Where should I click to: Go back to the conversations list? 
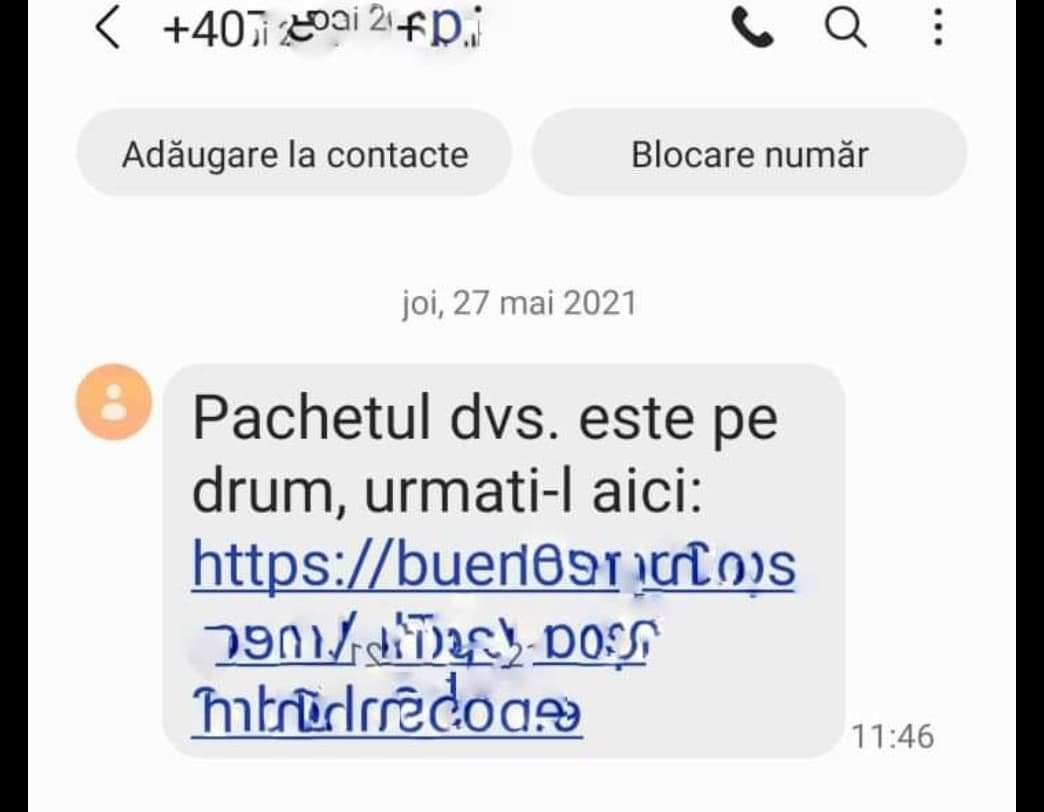point(108,30)
